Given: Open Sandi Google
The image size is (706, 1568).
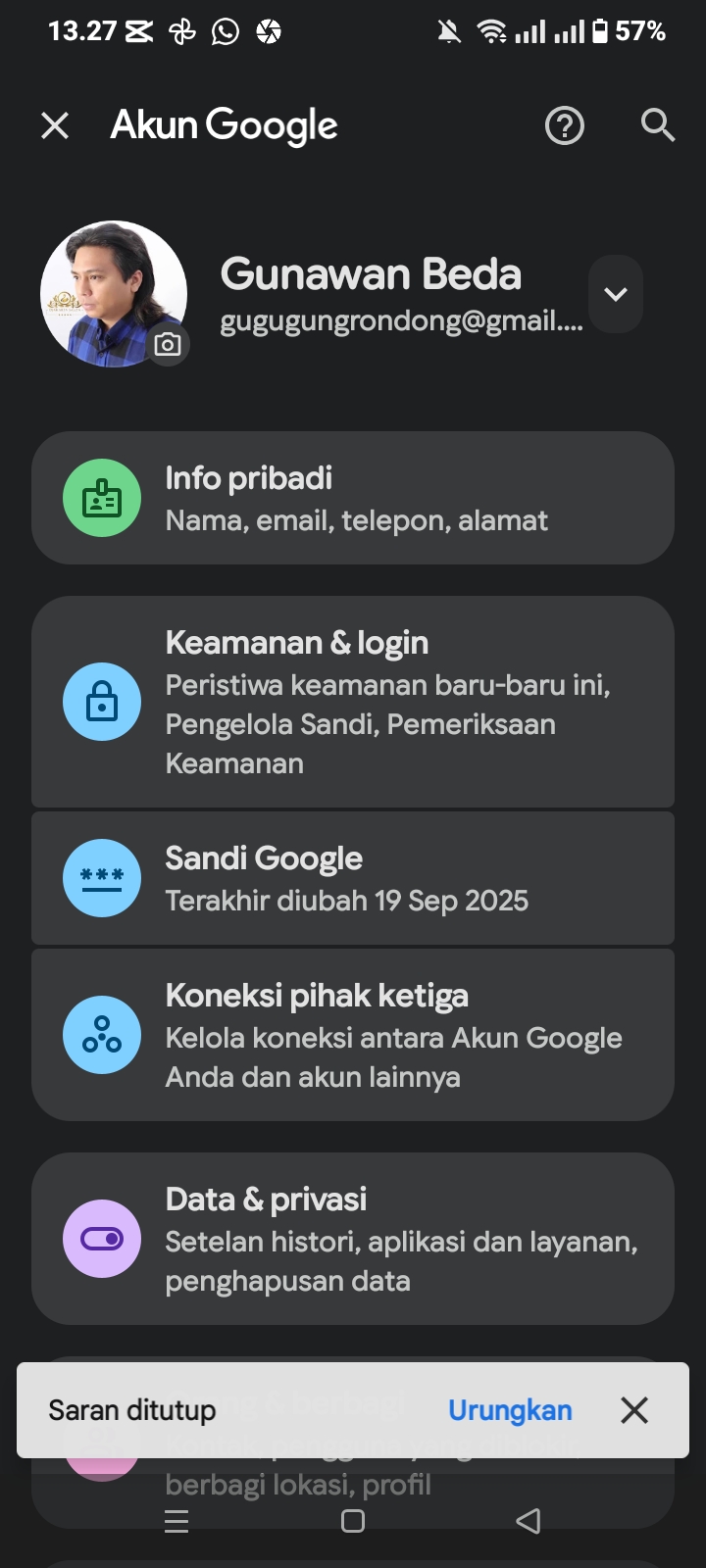Looking at the screenshot, I should tap(353, 878).
